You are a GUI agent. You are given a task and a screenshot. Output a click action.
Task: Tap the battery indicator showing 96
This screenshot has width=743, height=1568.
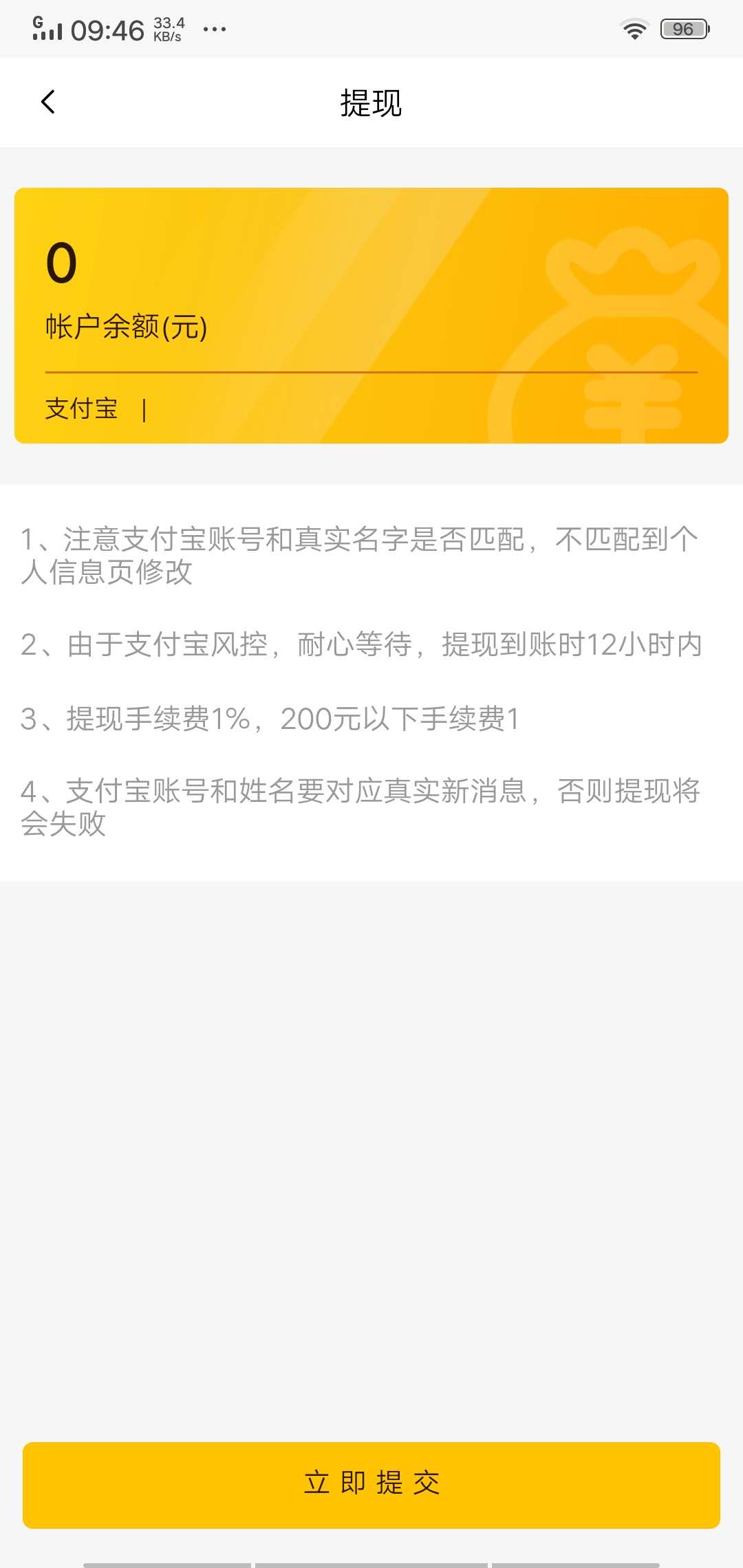683,29
